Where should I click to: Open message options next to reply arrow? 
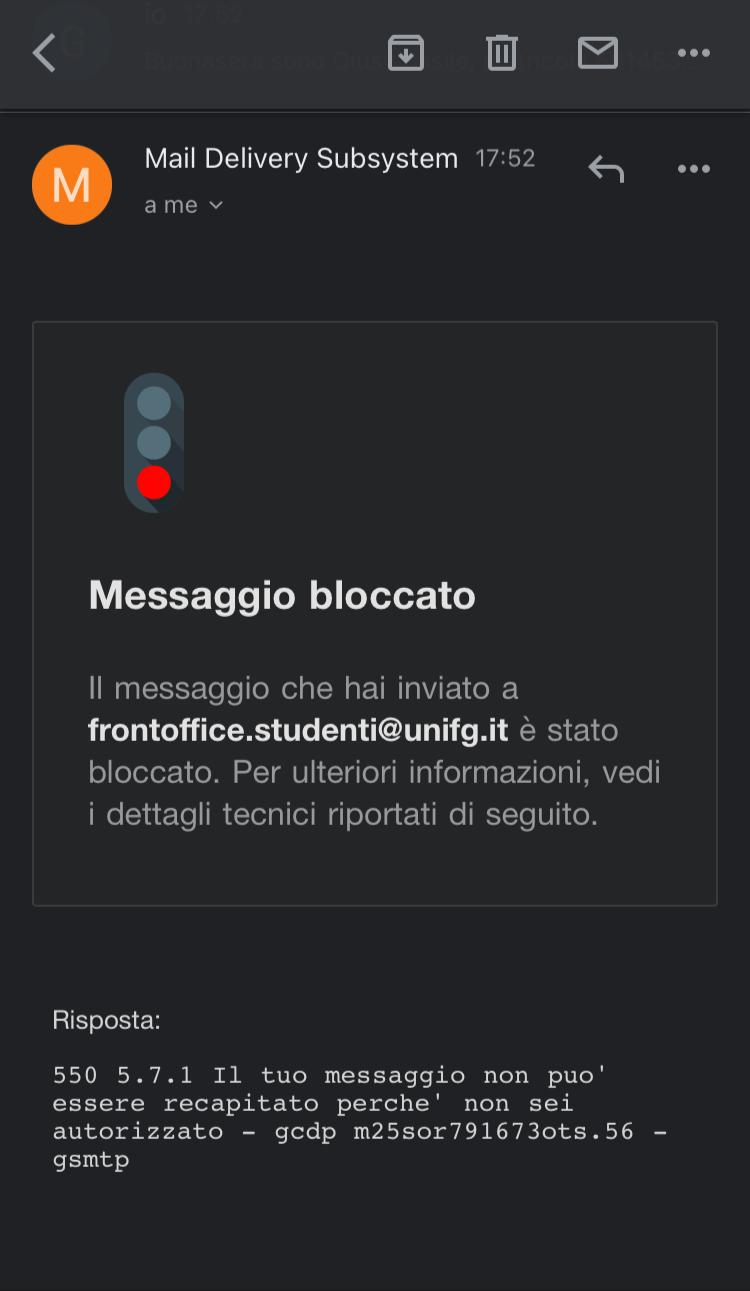[694, 169]
